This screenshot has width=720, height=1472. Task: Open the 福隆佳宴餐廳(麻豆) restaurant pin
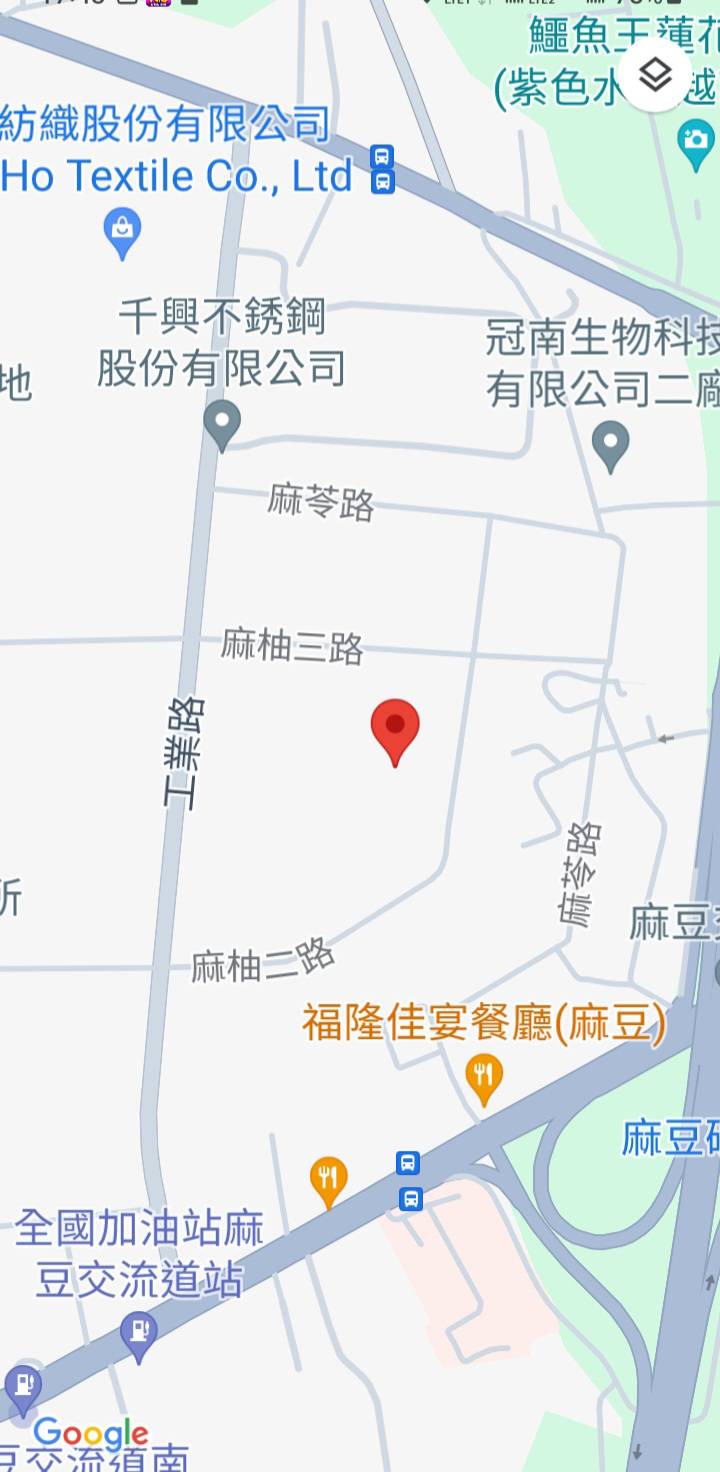tap(484, 1079)
